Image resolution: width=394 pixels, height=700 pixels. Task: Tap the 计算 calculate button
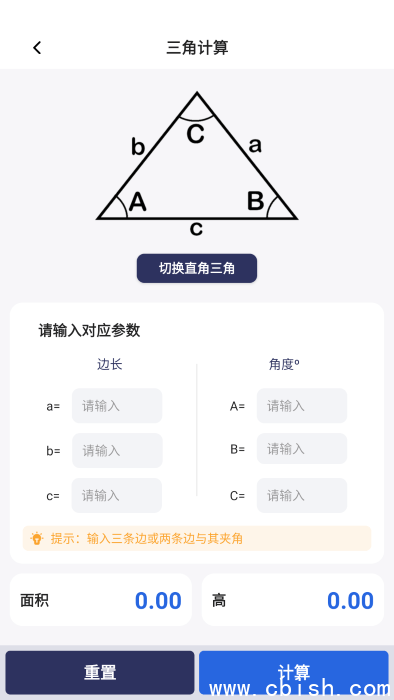point(294,672)
